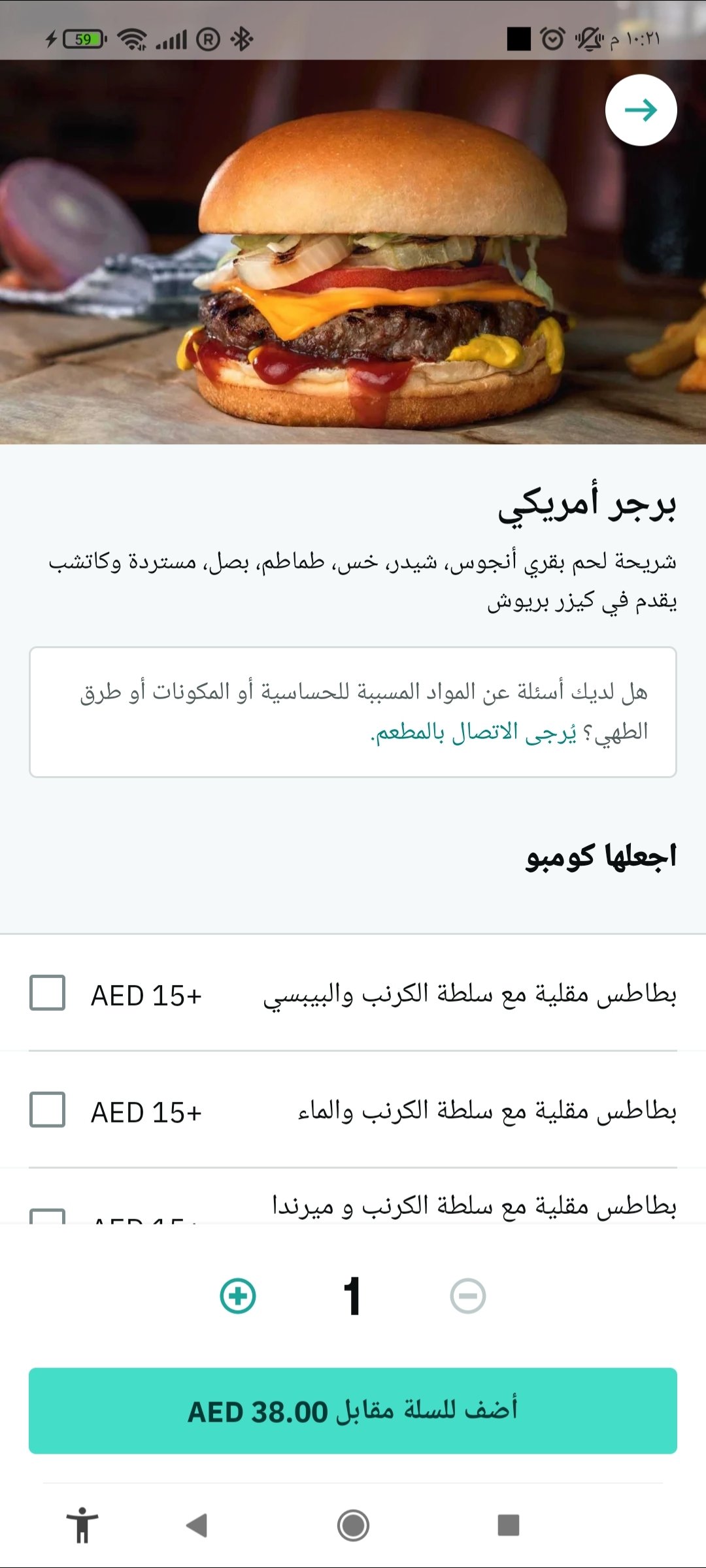
Task: Check the fries, coleslaw and Pepsi combo
Action: 48,993
